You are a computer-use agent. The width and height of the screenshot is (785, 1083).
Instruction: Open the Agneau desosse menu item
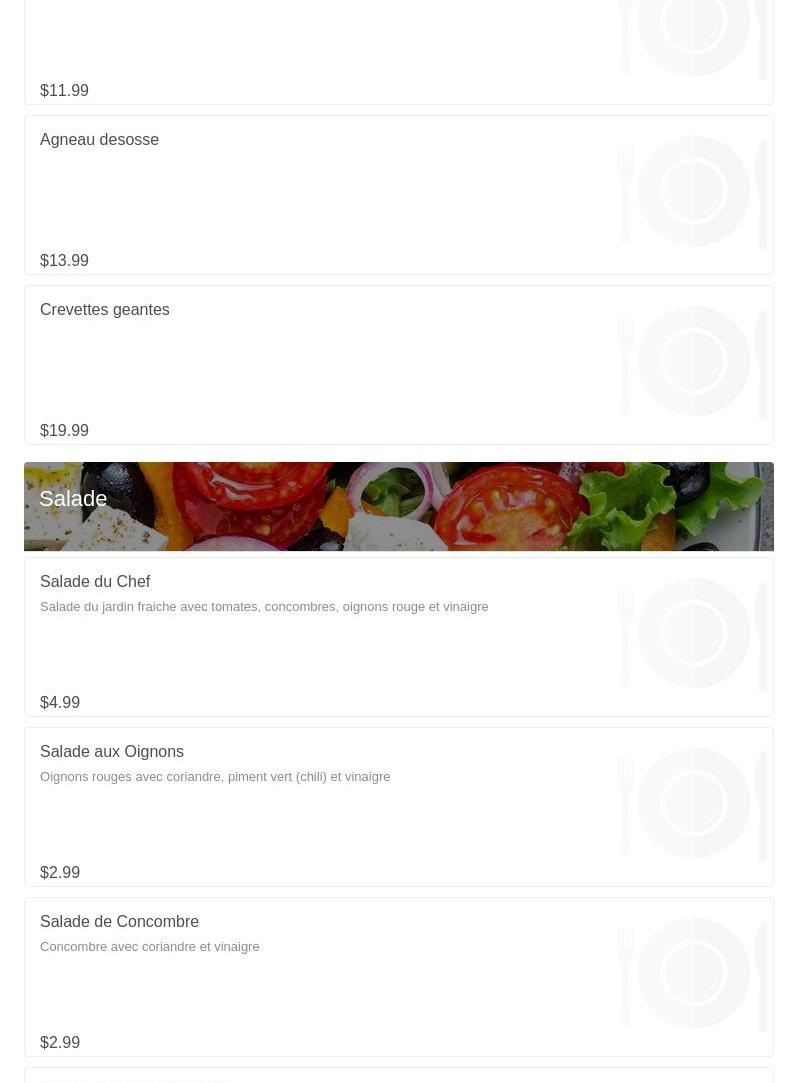99,140
